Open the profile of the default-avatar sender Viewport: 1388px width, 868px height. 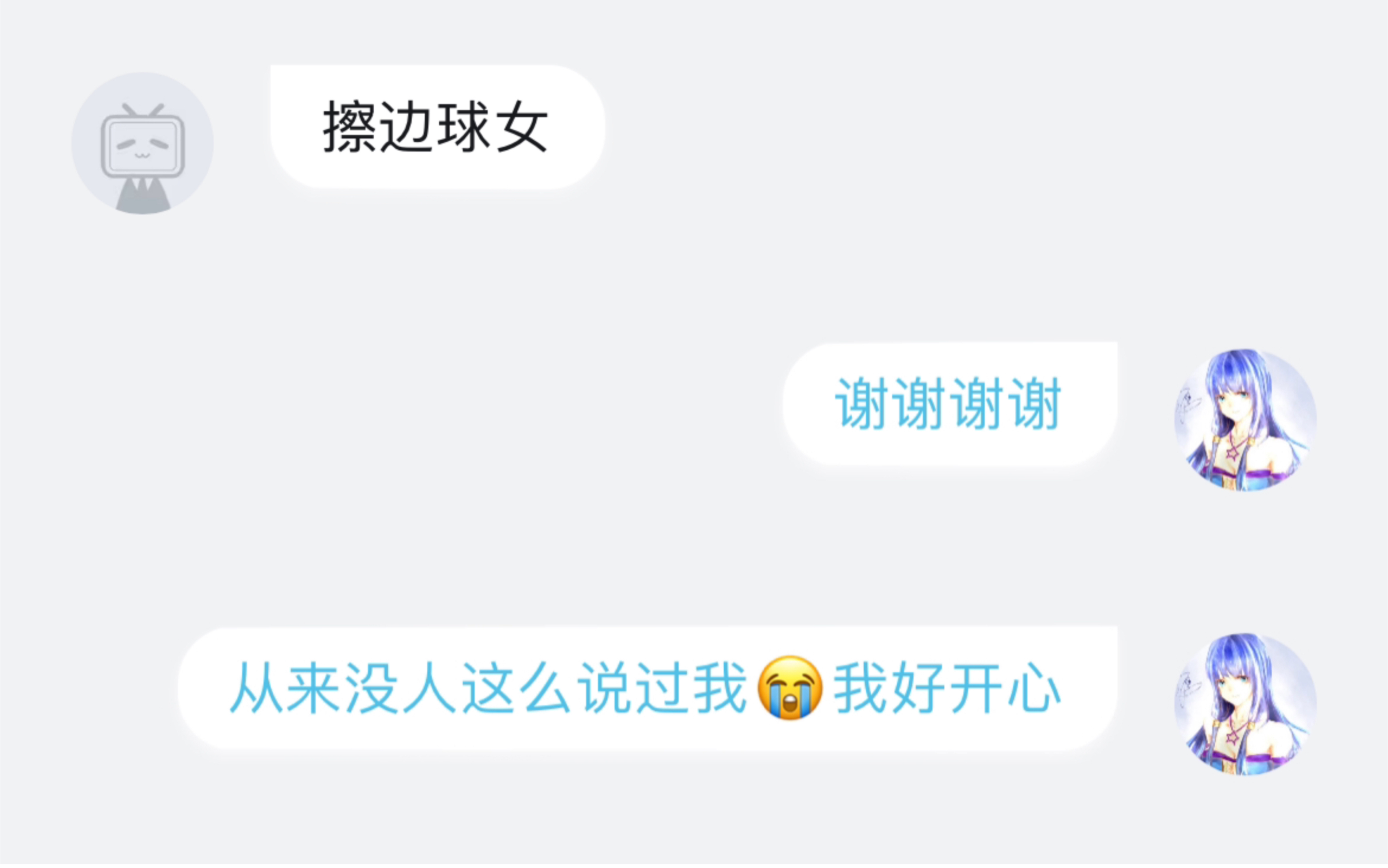pos(142,143)
